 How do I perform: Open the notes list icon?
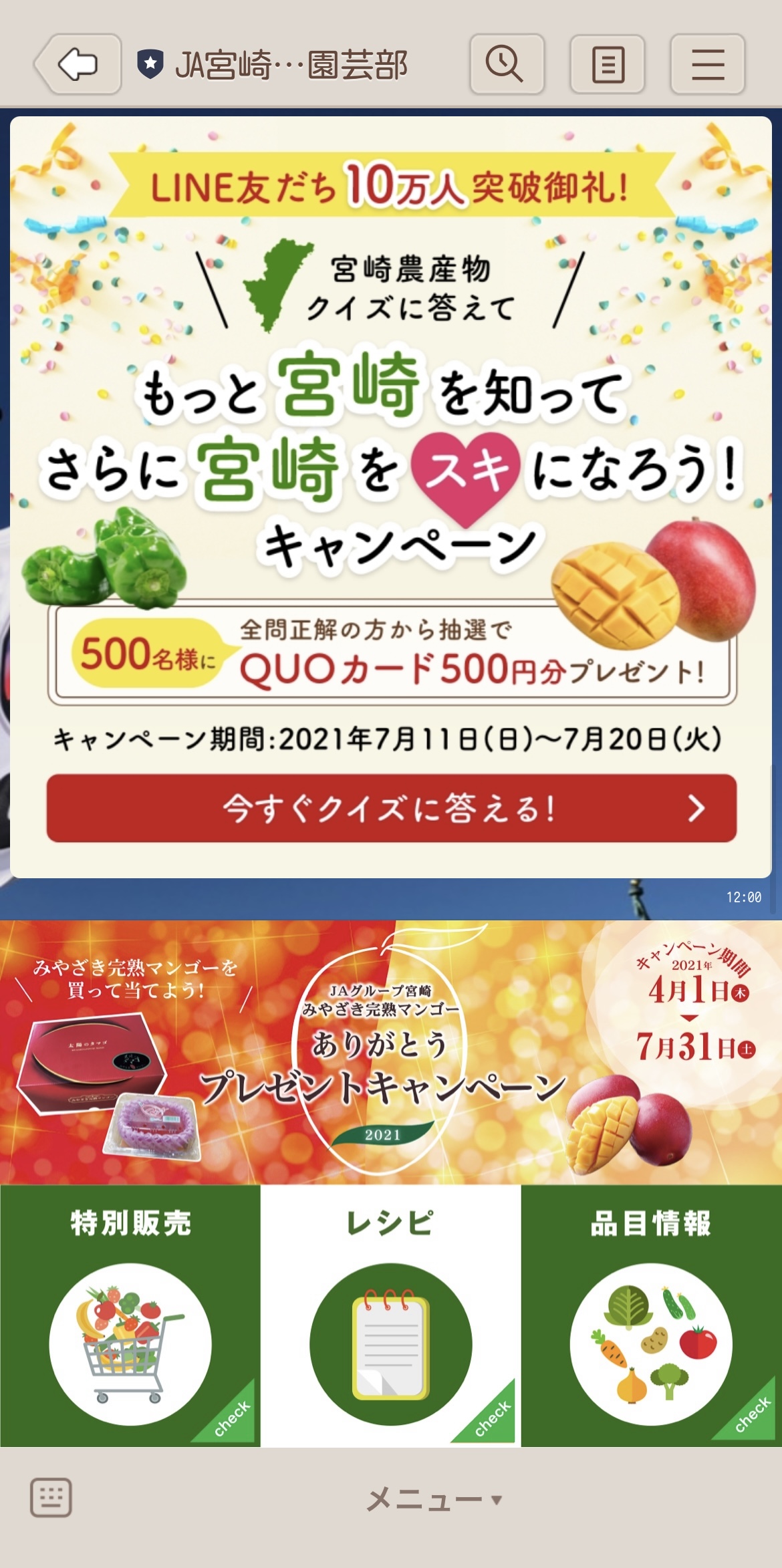click(x=608, y=64)
